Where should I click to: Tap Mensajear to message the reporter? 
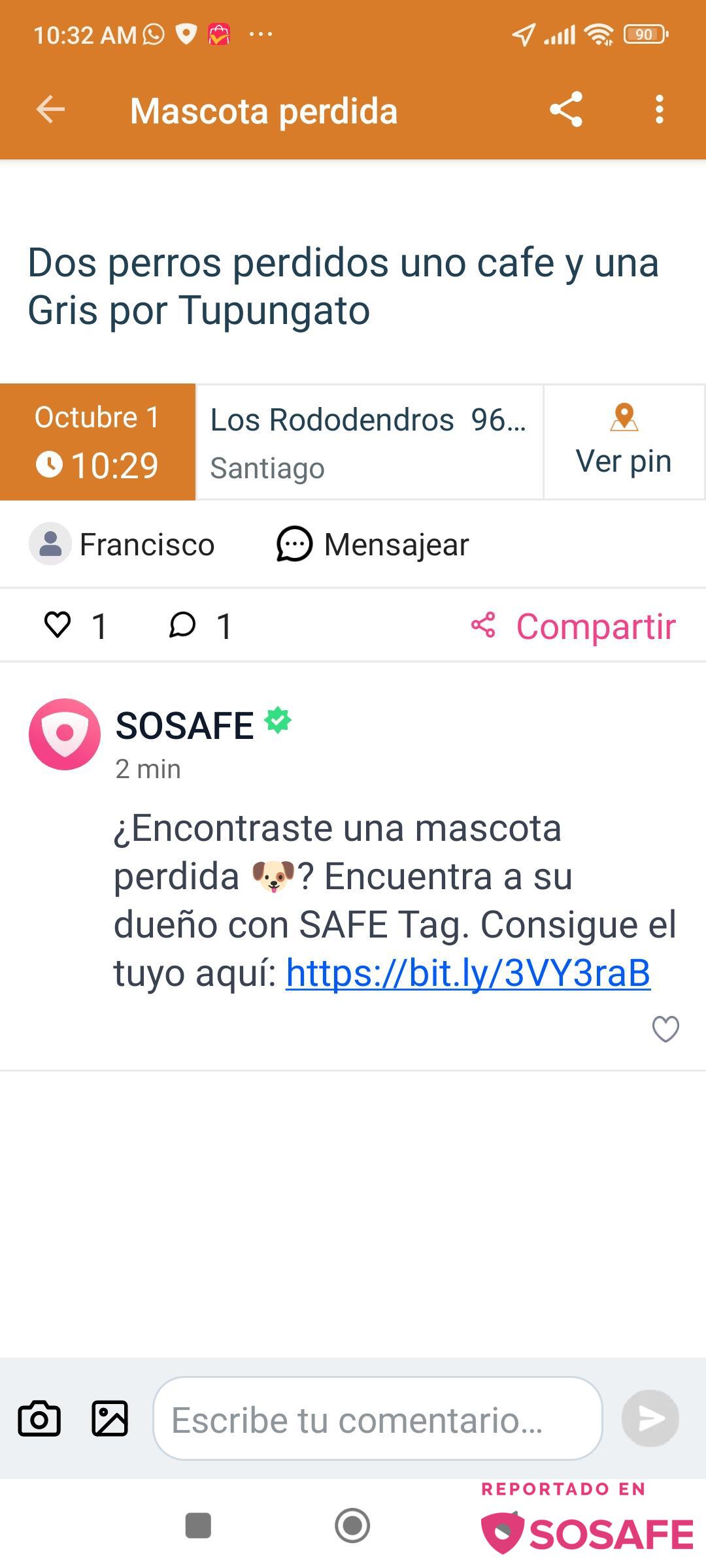point(373,544)
